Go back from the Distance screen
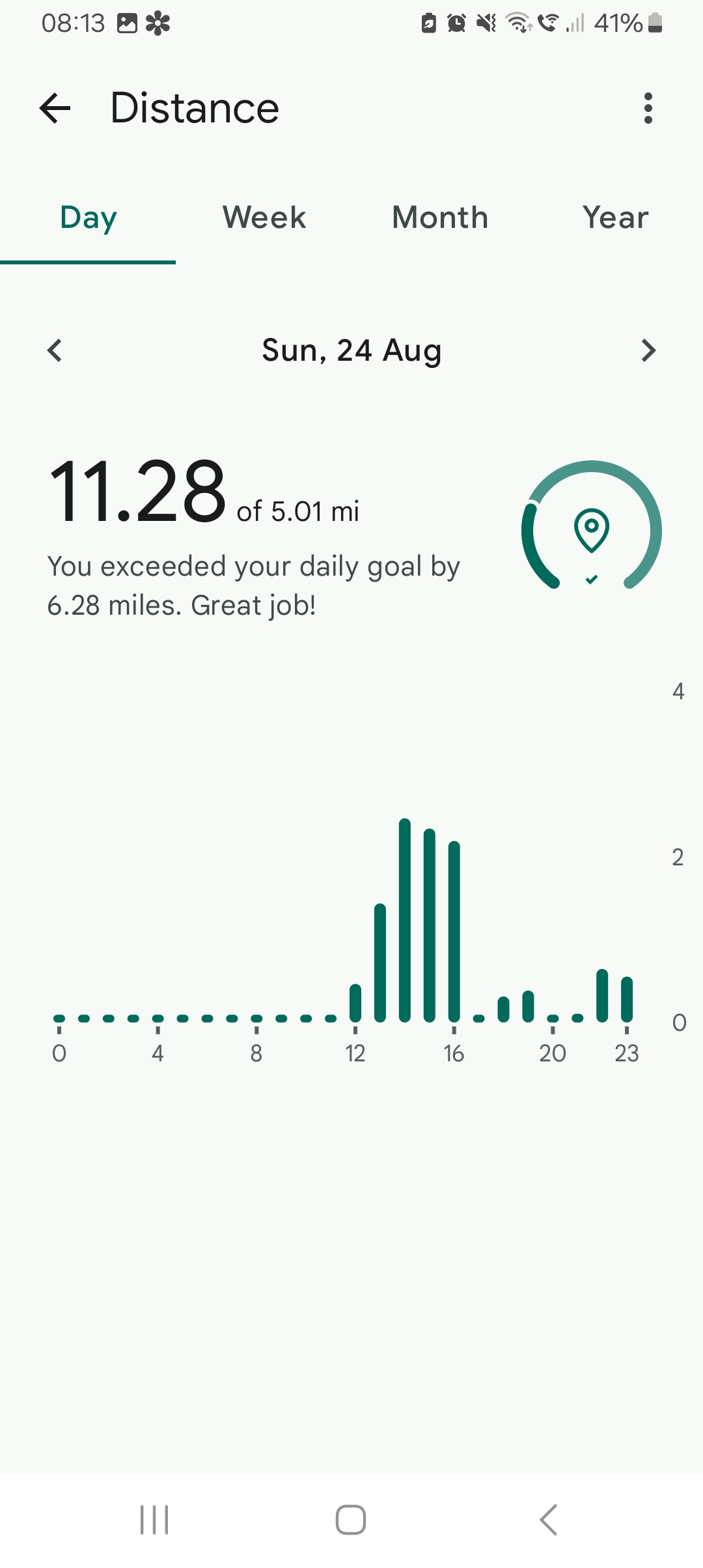Viewport: 703px width, 1568px height. (55, 108)
